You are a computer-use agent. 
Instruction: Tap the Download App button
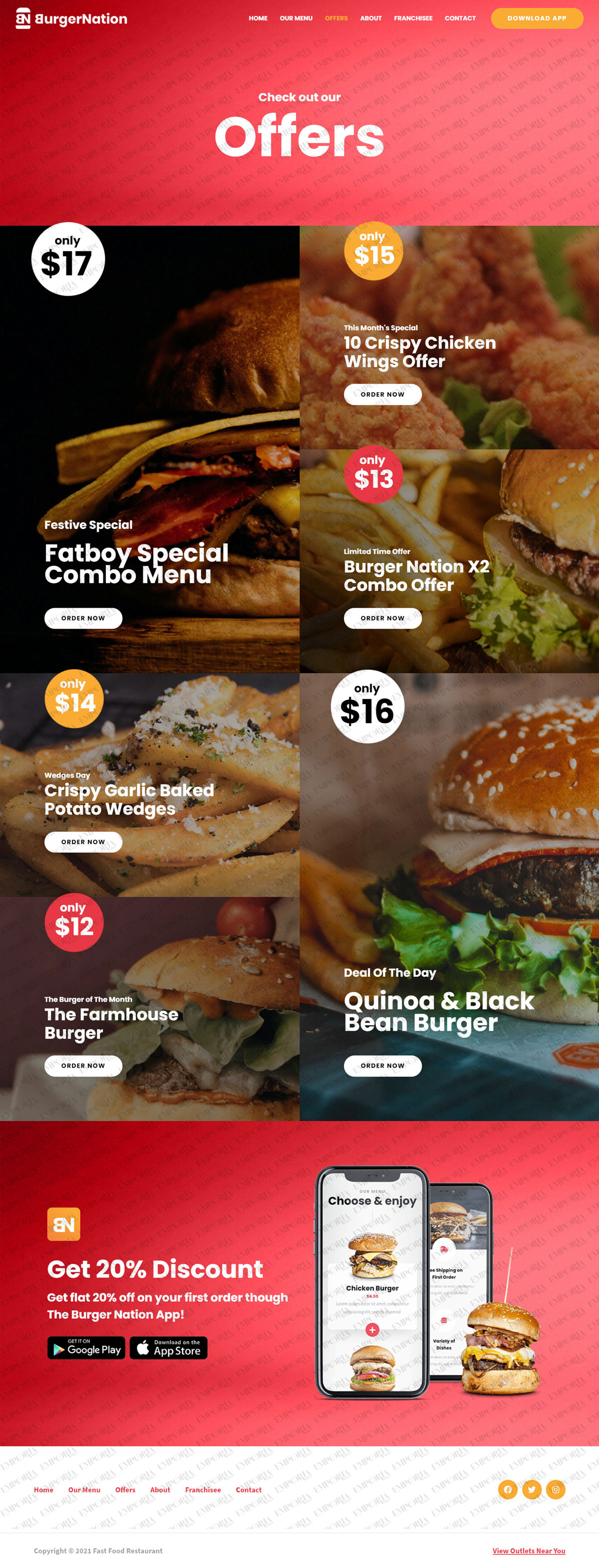(x=536, y=18)
